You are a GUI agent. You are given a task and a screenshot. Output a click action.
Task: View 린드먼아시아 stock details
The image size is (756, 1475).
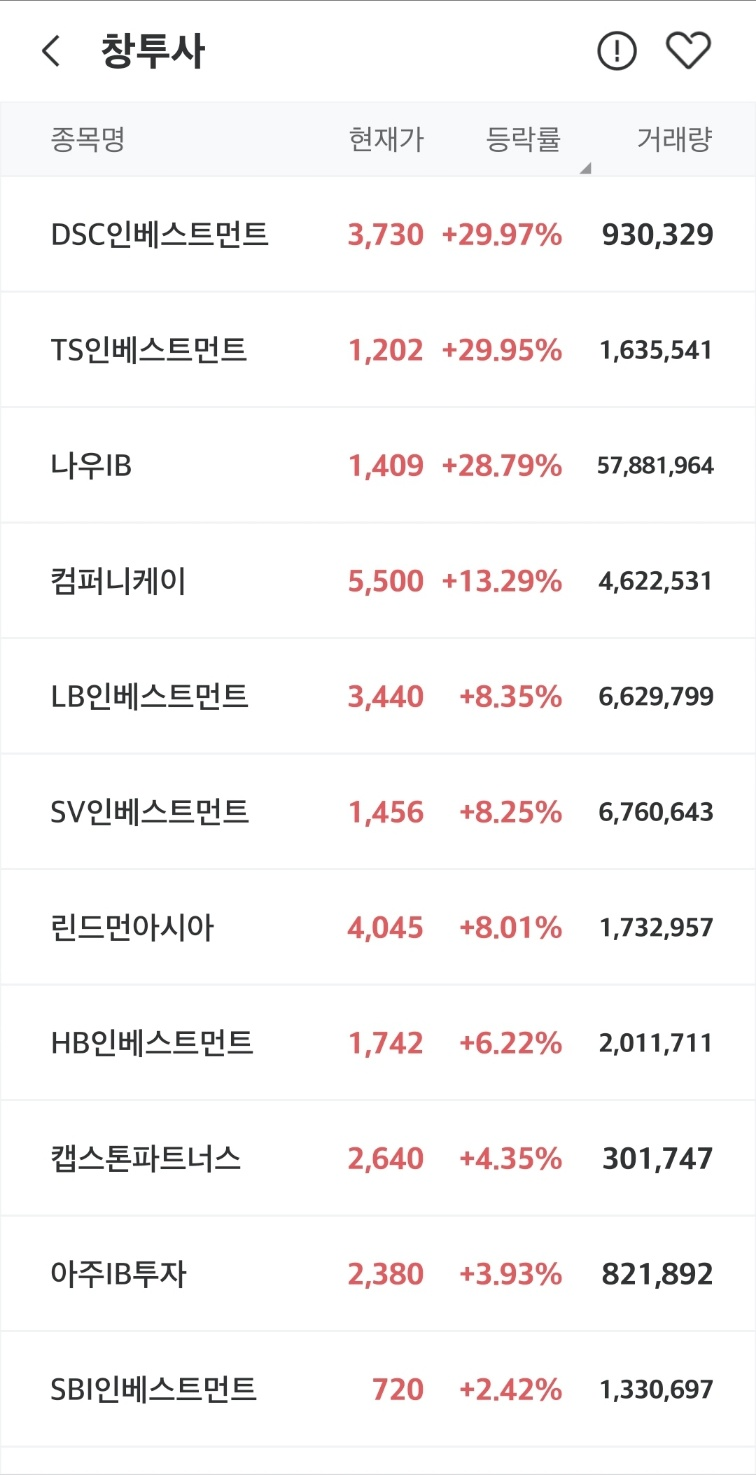378,927
